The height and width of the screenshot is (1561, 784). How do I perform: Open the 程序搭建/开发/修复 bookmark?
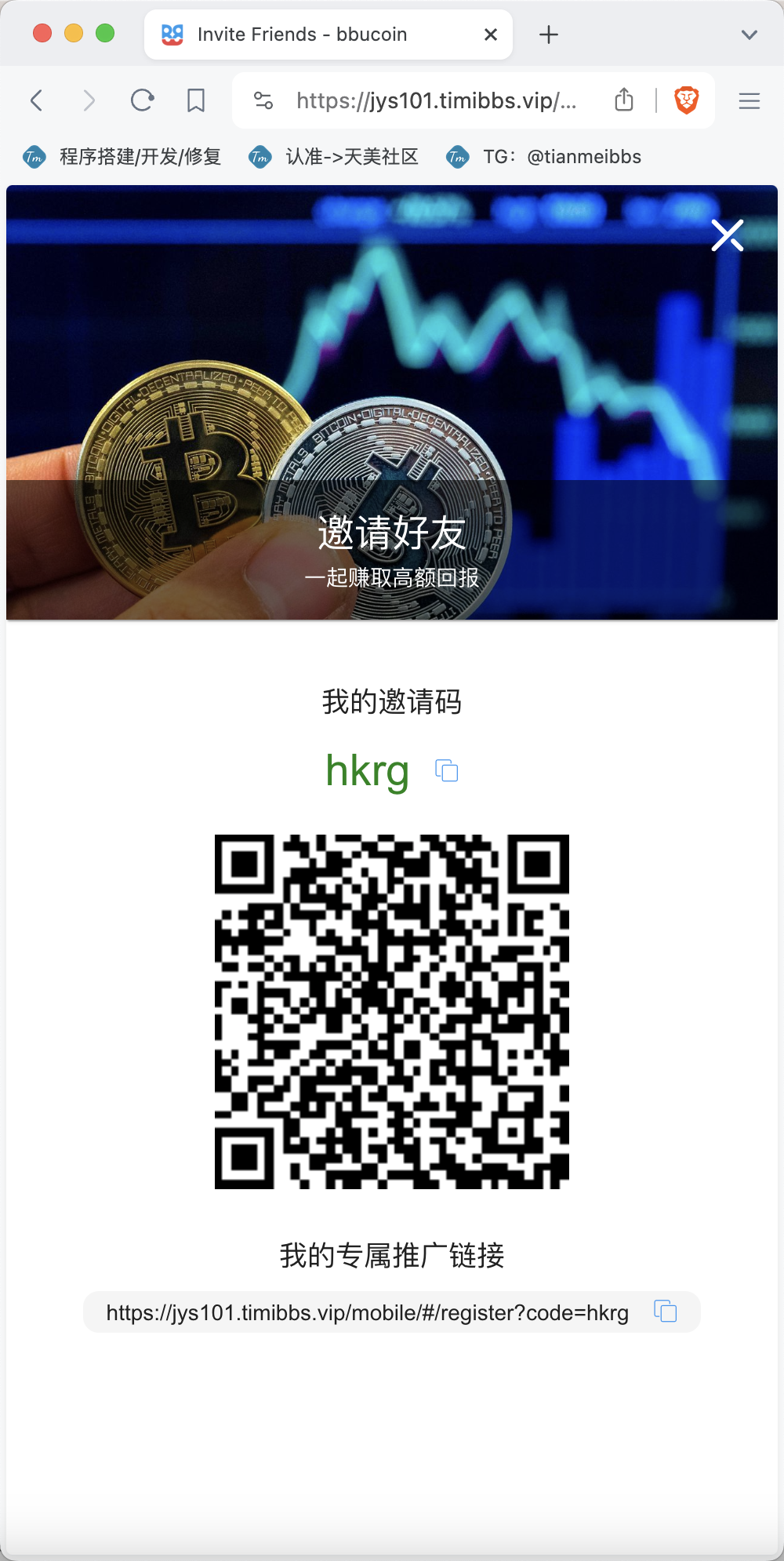pyautogui.click(x=122, y=157)
